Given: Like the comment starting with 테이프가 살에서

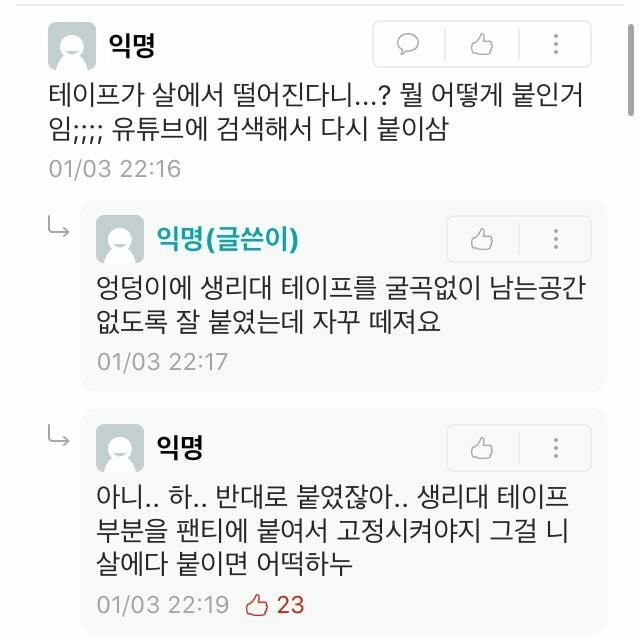Looking at the screenshot, I should click(482, 44).
